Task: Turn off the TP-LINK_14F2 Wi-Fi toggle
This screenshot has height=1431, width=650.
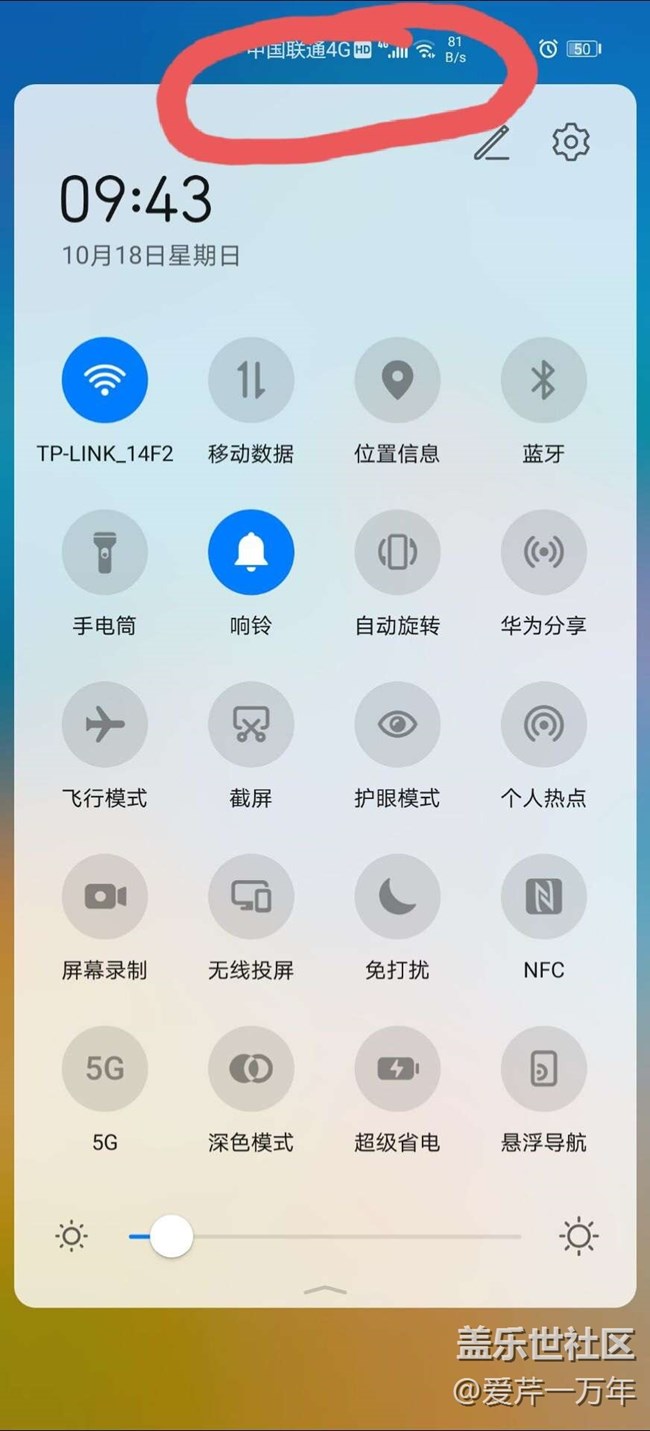Action: pyautogui.click(x=105, y=380)
